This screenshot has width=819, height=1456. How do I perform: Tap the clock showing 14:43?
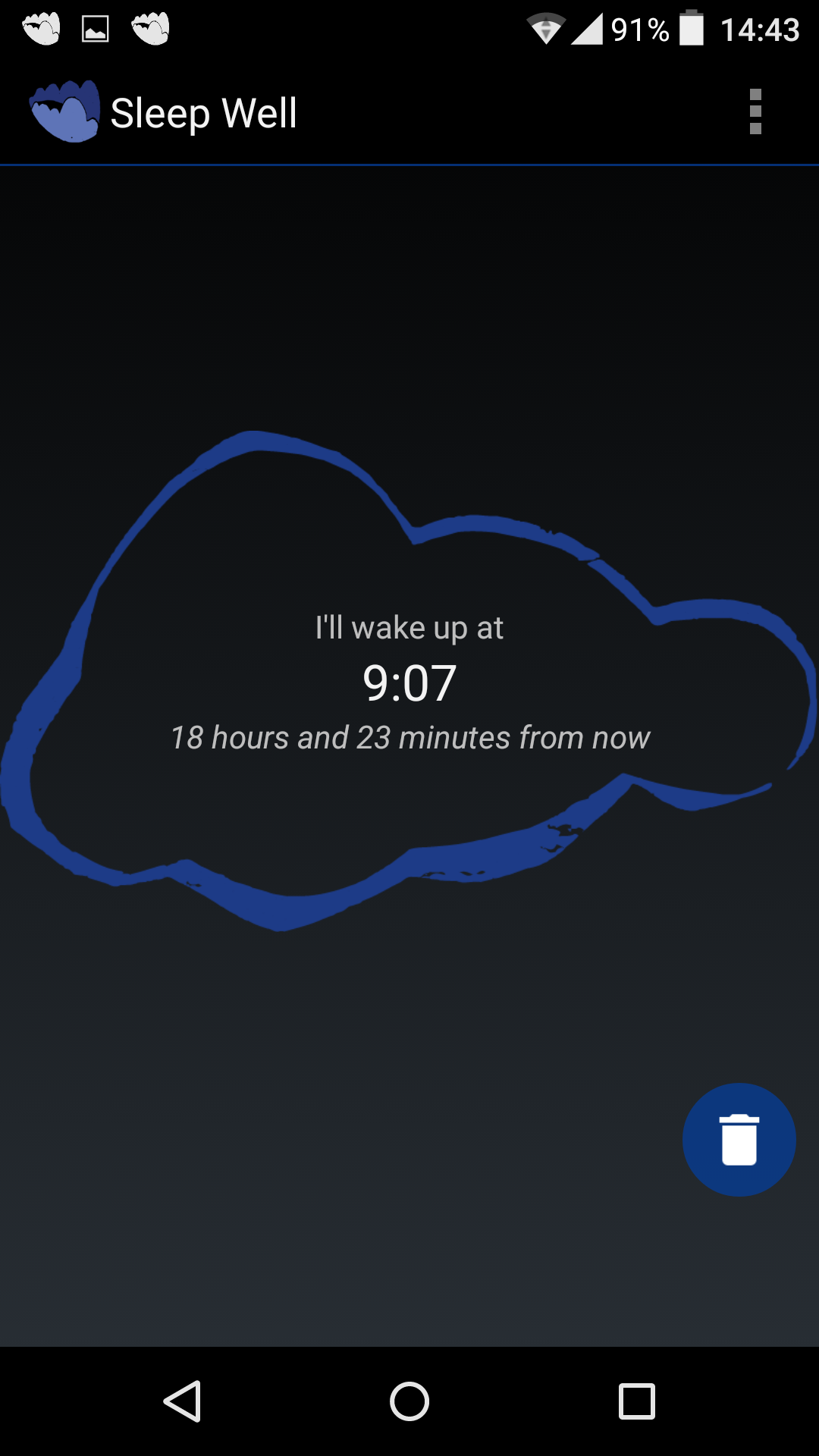point(763,27)
